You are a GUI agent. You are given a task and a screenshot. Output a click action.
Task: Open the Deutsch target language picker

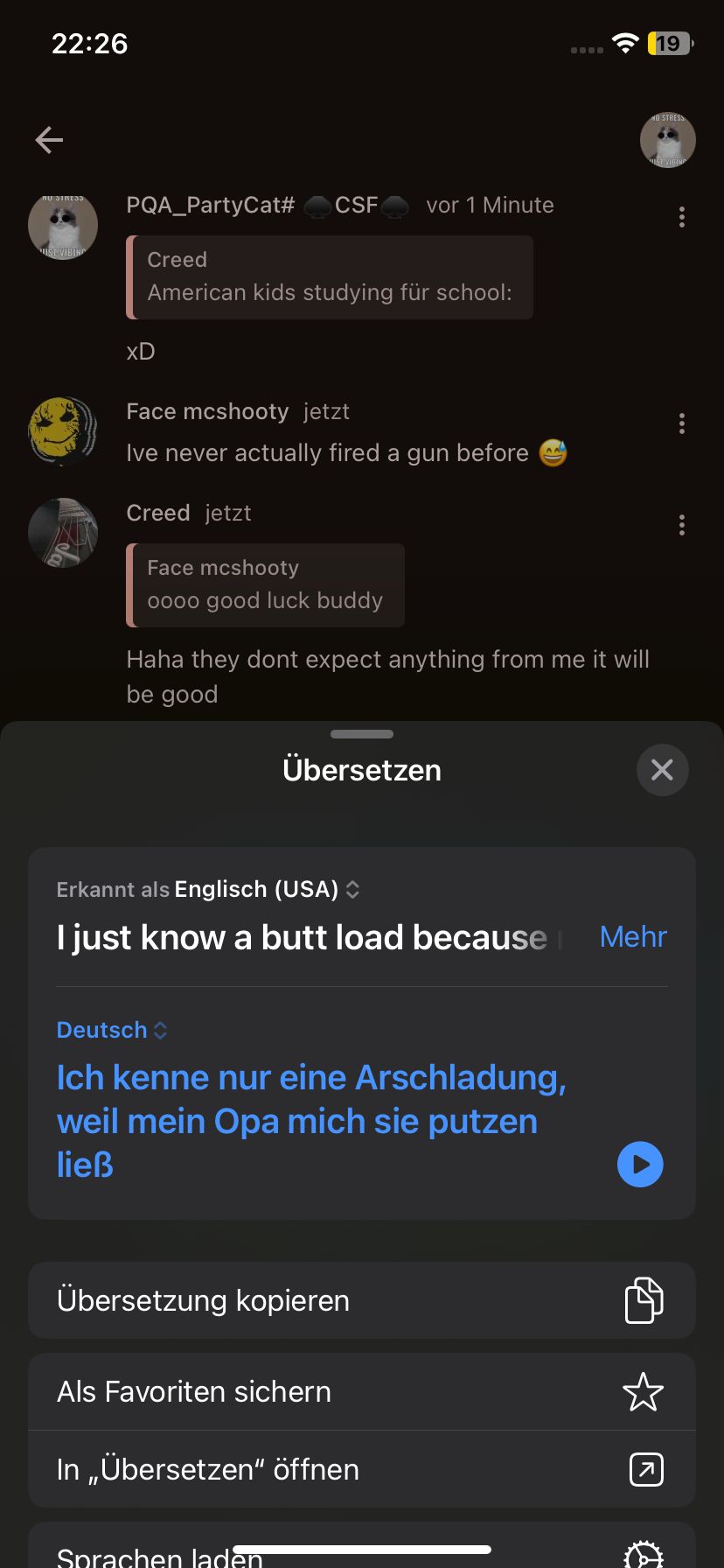coord(112,1031)
